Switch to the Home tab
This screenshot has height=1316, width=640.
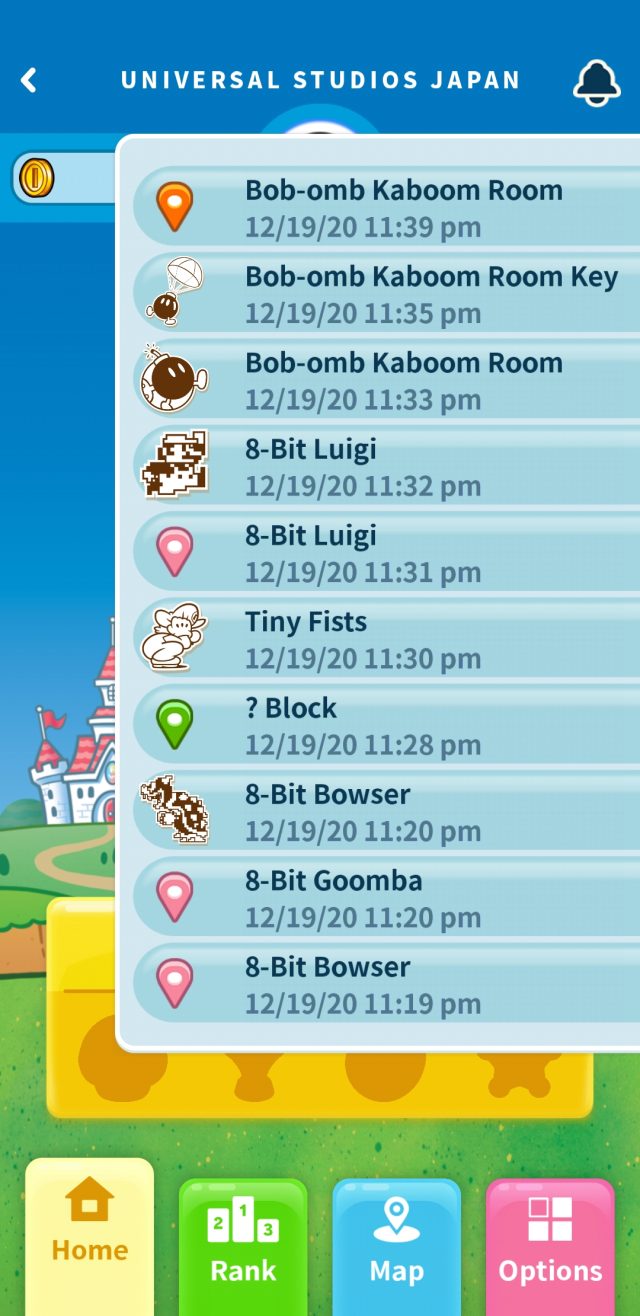click(x=90, y=1237)
